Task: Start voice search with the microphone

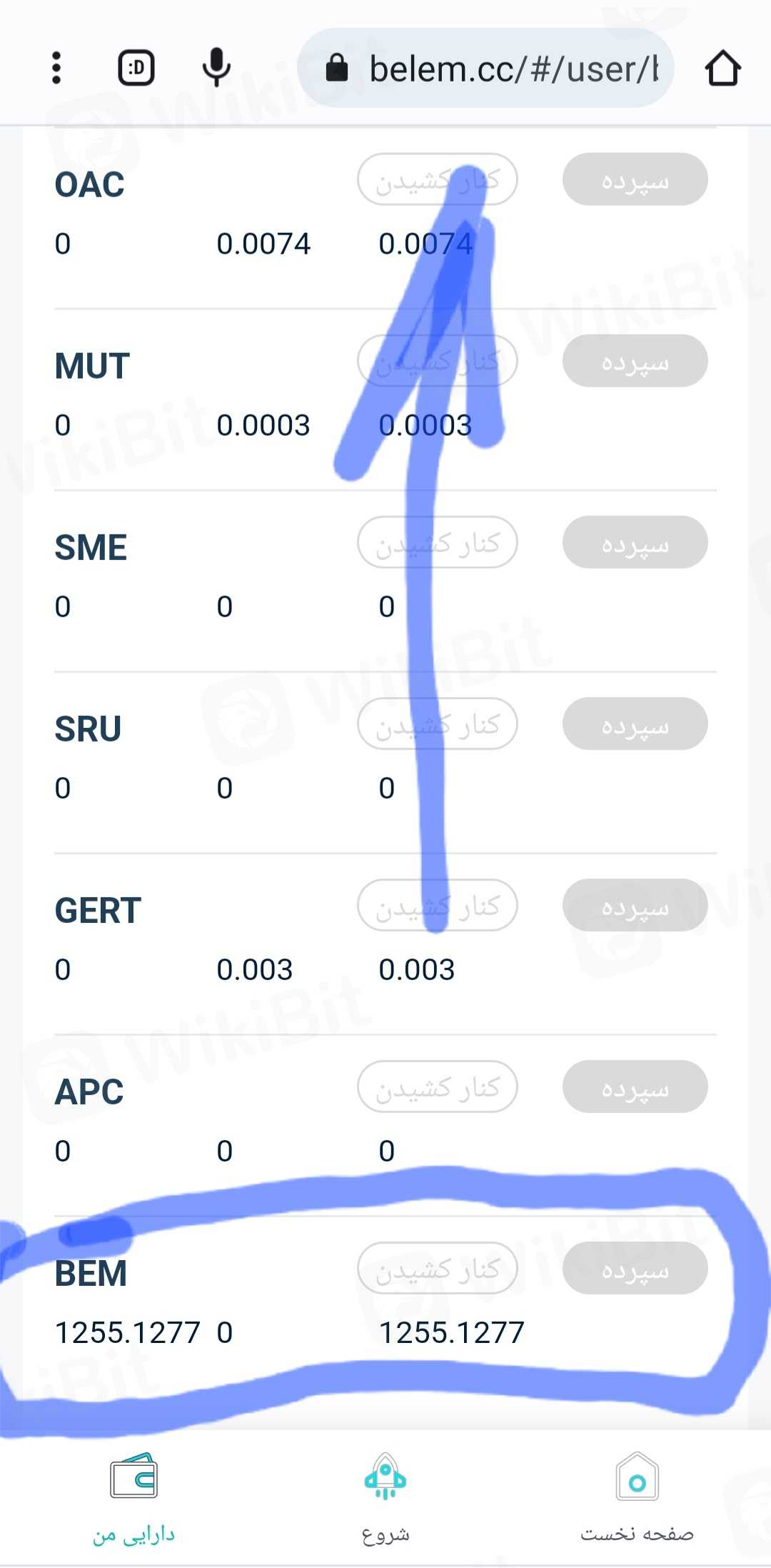Action: click(216, 68)
